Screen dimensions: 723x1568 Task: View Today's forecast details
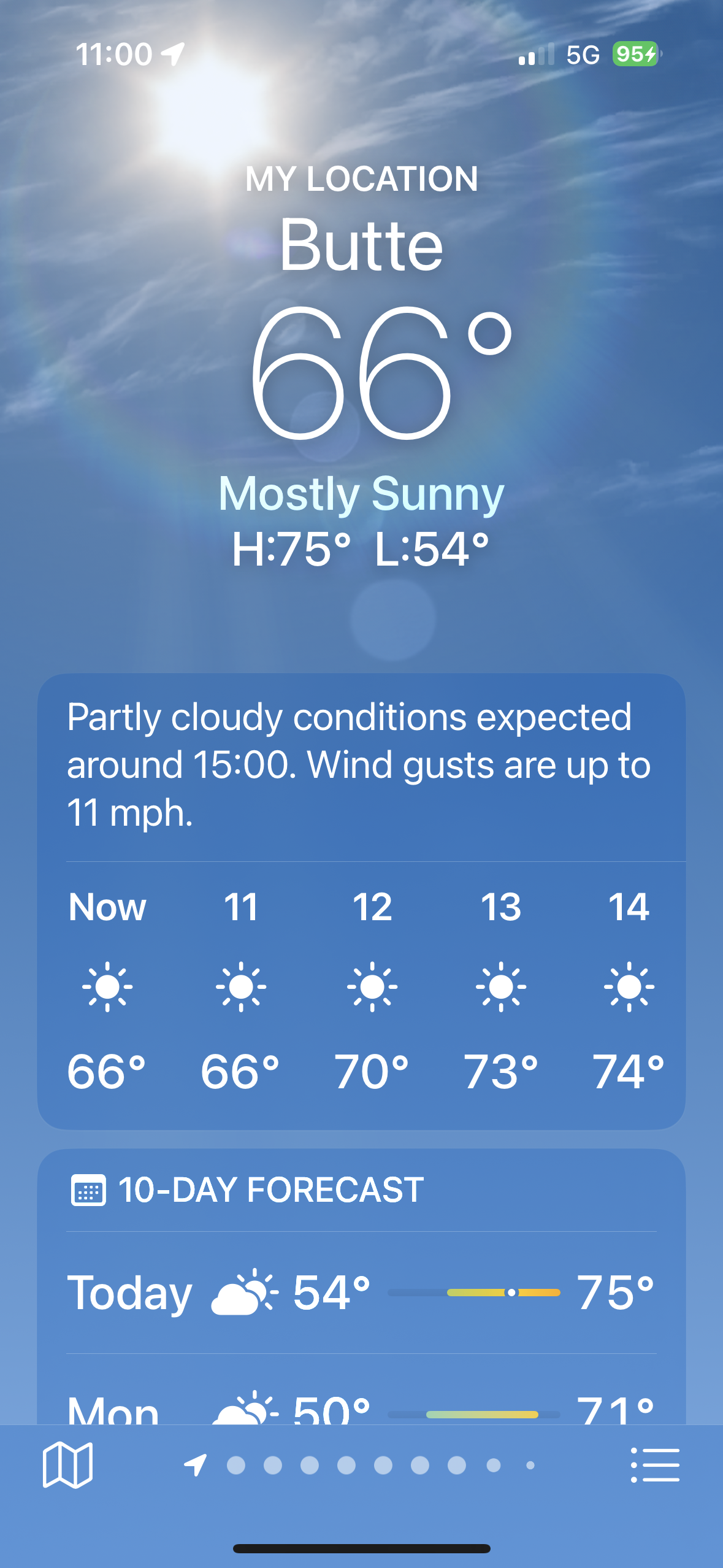coord(361,1292)
